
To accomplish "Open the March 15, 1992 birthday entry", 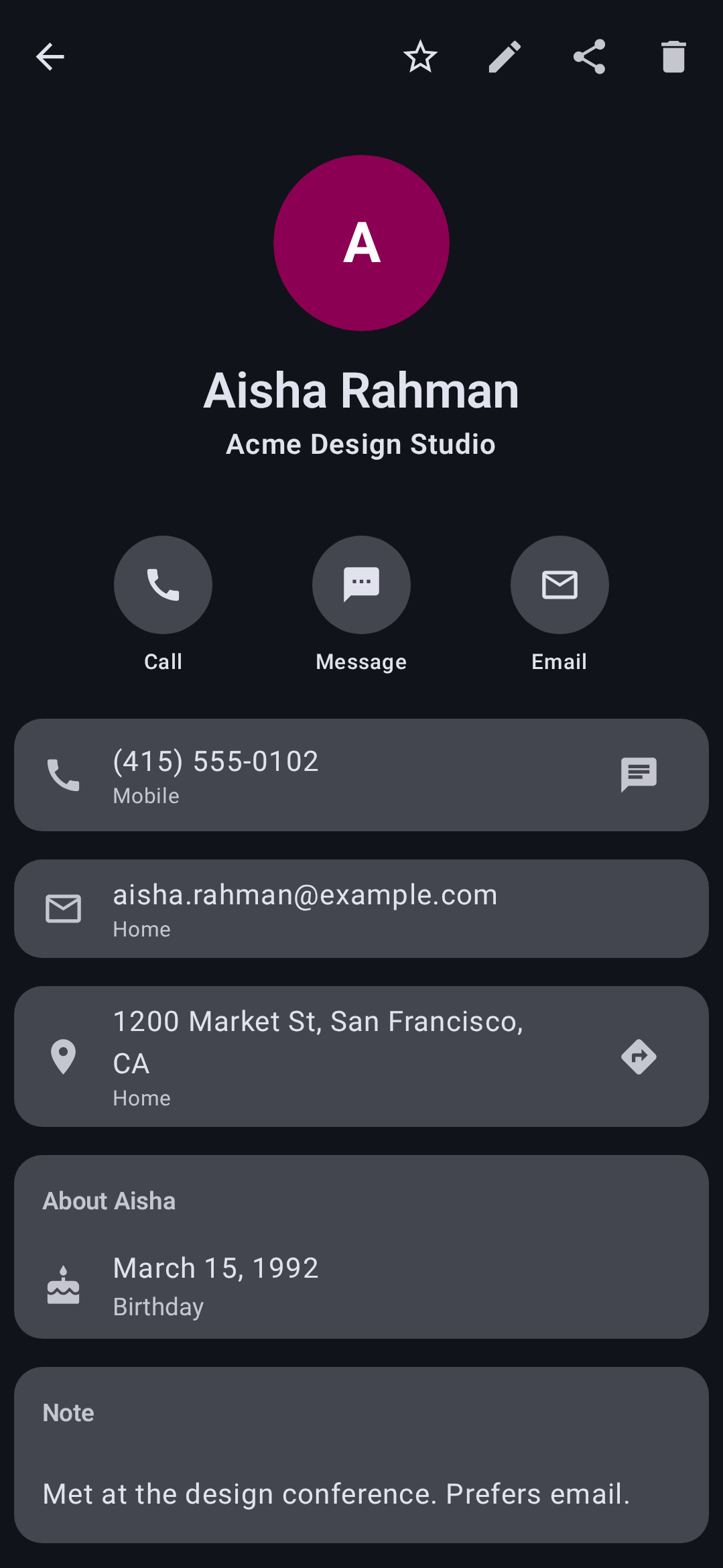I will pyautogui.click(x=361, y=1286).
